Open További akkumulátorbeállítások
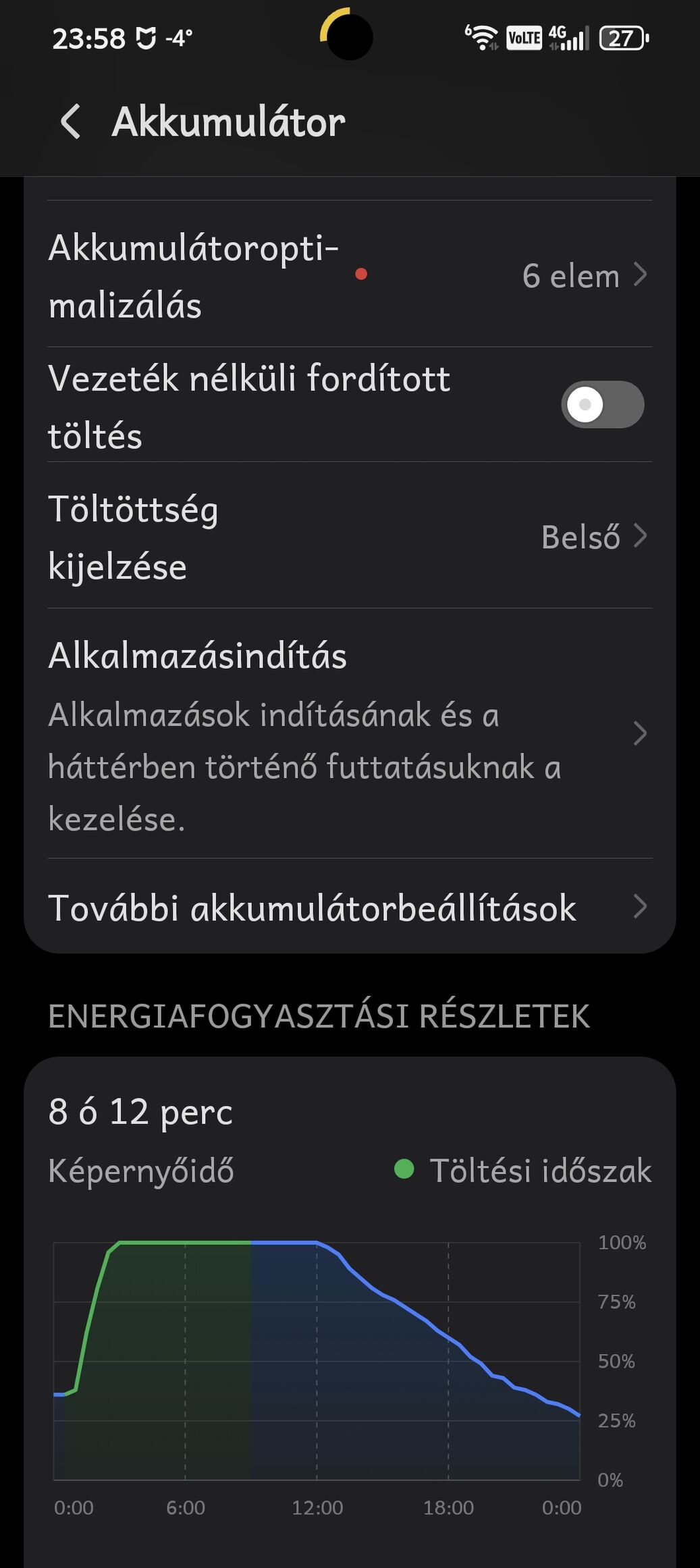 coord(349,907)
